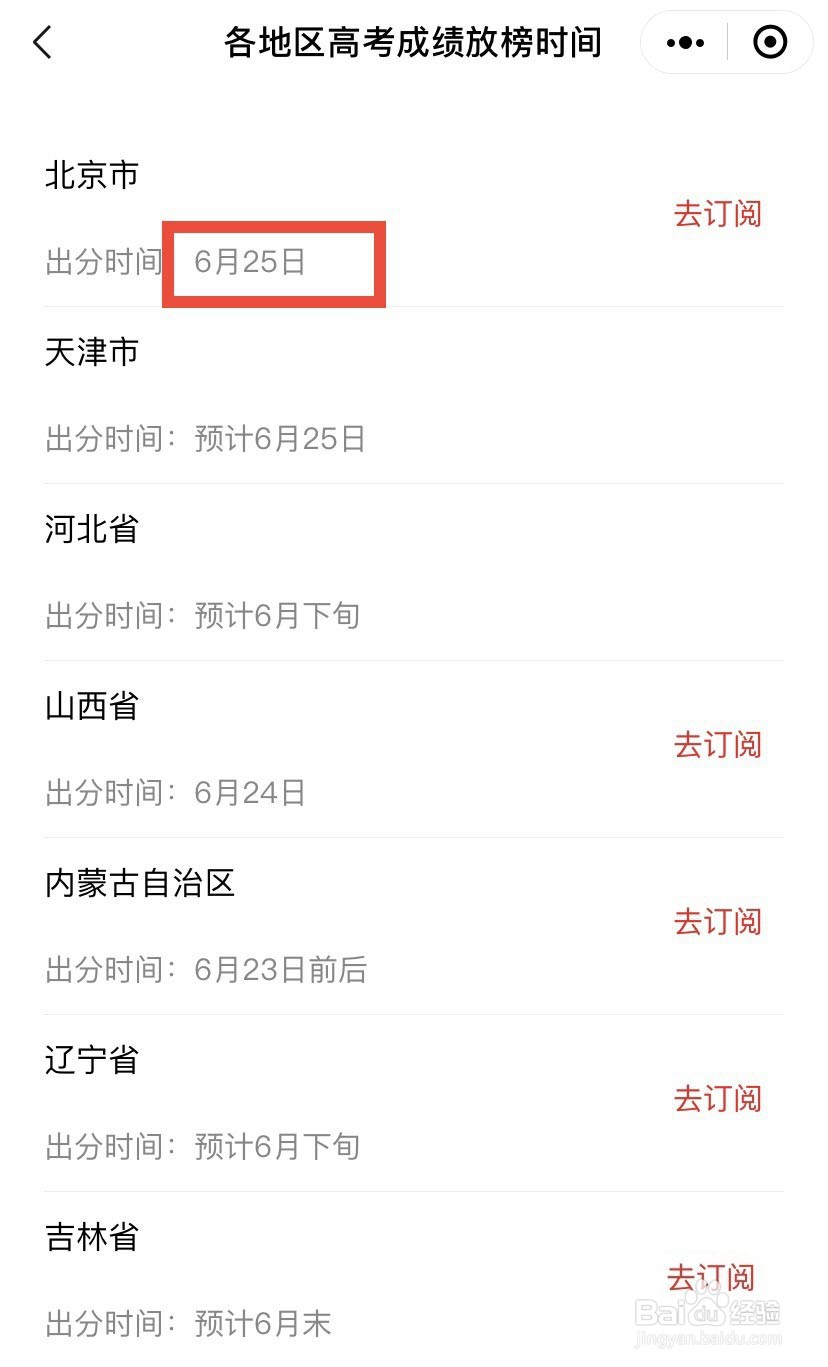The image size is (828, 1367).
Task: Open the mini program three-dot menu
Action: coord(685,42)
